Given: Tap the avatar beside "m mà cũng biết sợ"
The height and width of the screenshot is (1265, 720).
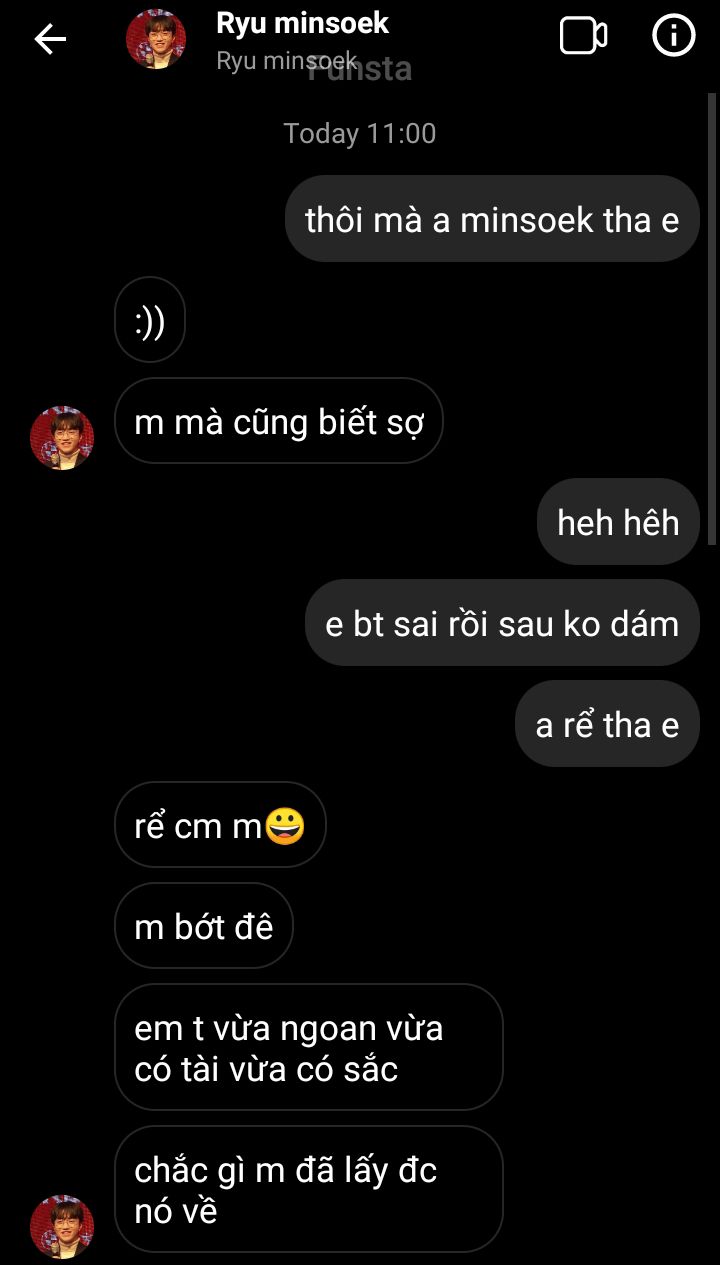Looking at the screenshot, I should pyautogui.click(x=62, y=438).
